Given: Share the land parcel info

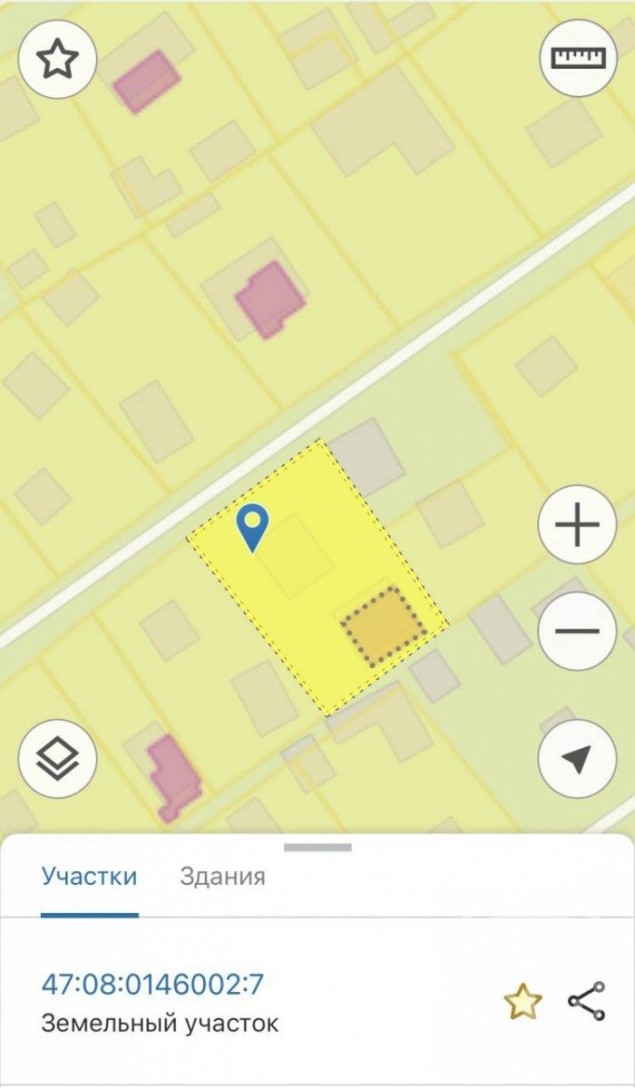Looking at the screenshot, I should click(x=586, y=1001).
